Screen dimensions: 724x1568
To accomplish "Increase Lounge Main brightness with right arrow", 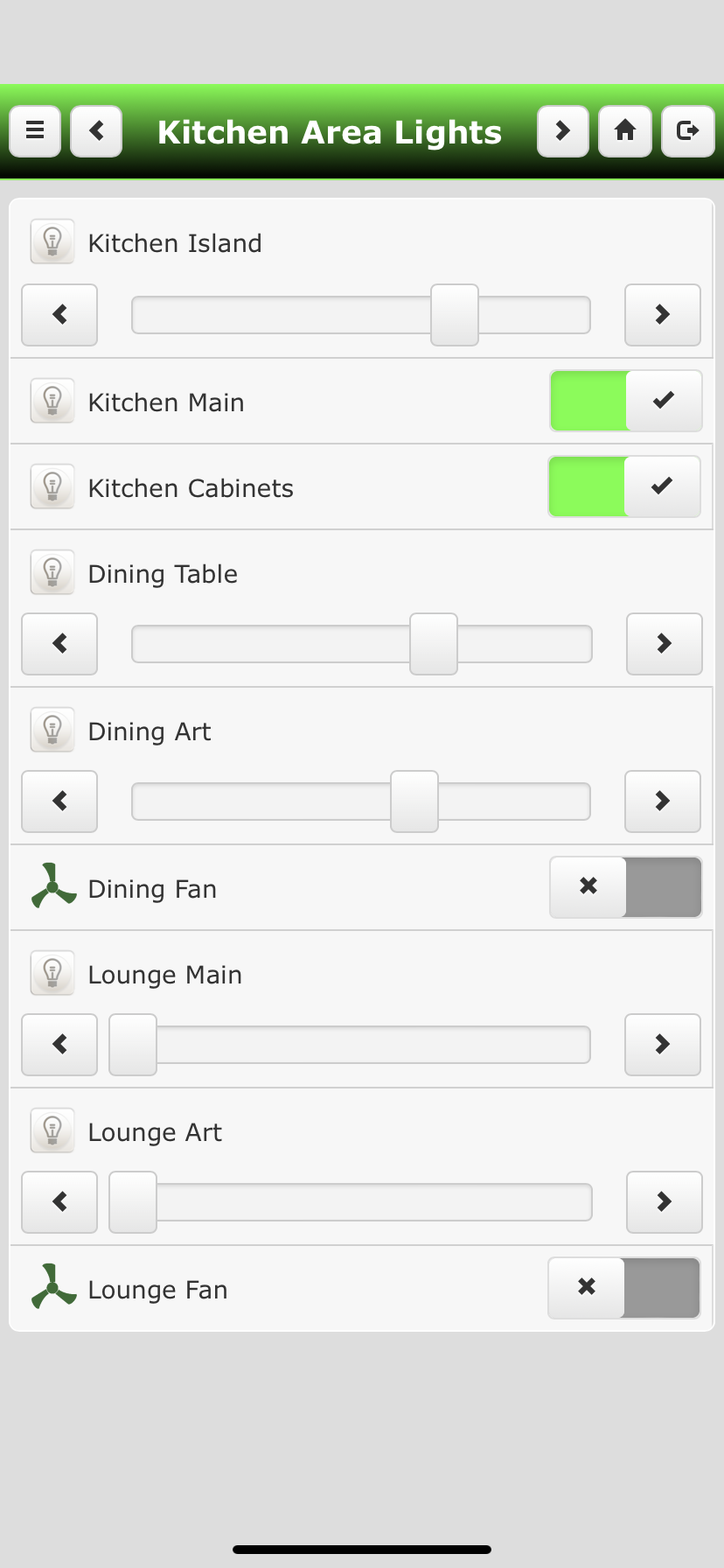I will [663, 1045].
